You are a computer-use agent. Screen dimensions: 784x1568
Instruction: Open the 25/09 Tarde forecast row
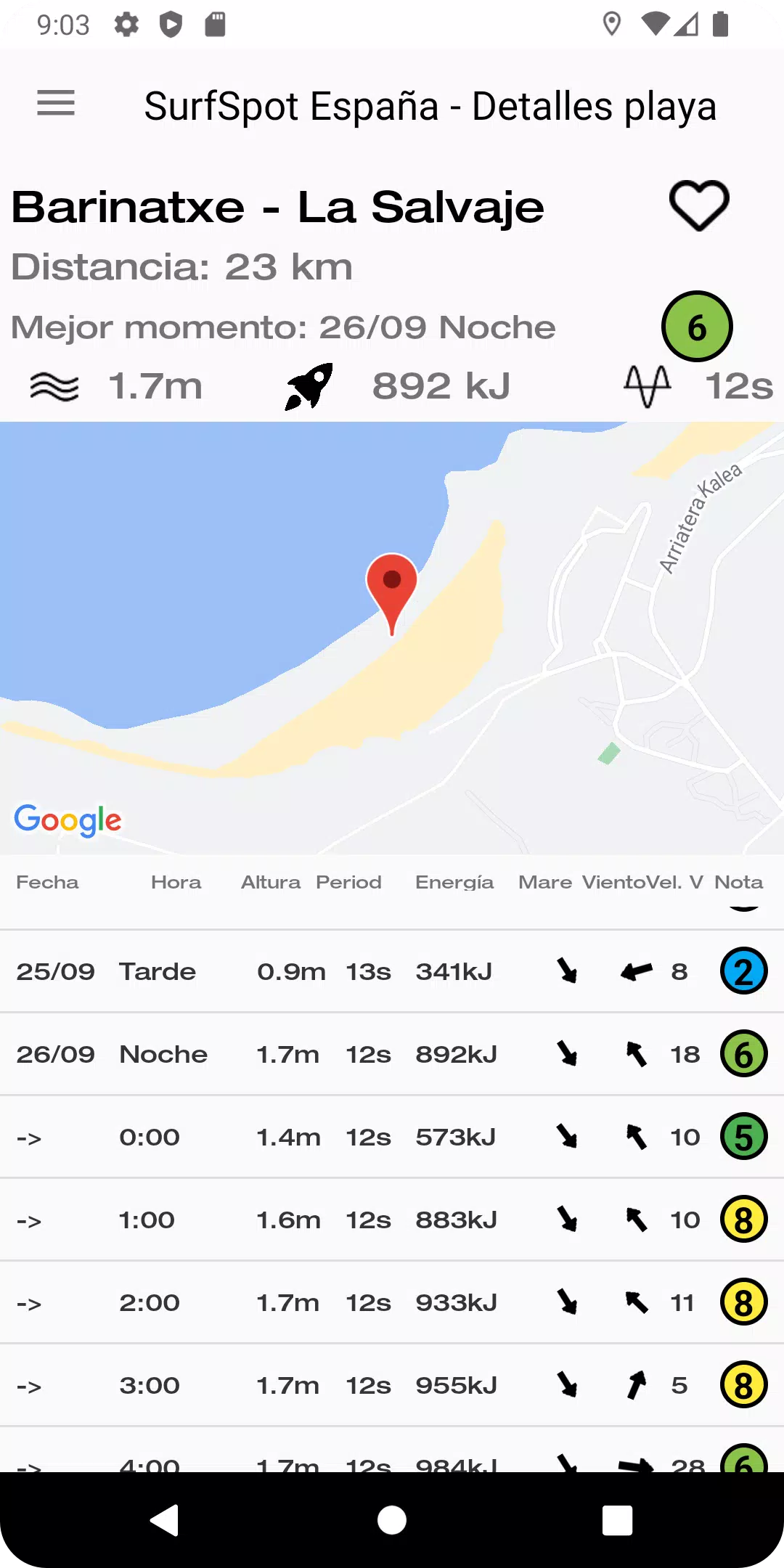pos(392,971)
